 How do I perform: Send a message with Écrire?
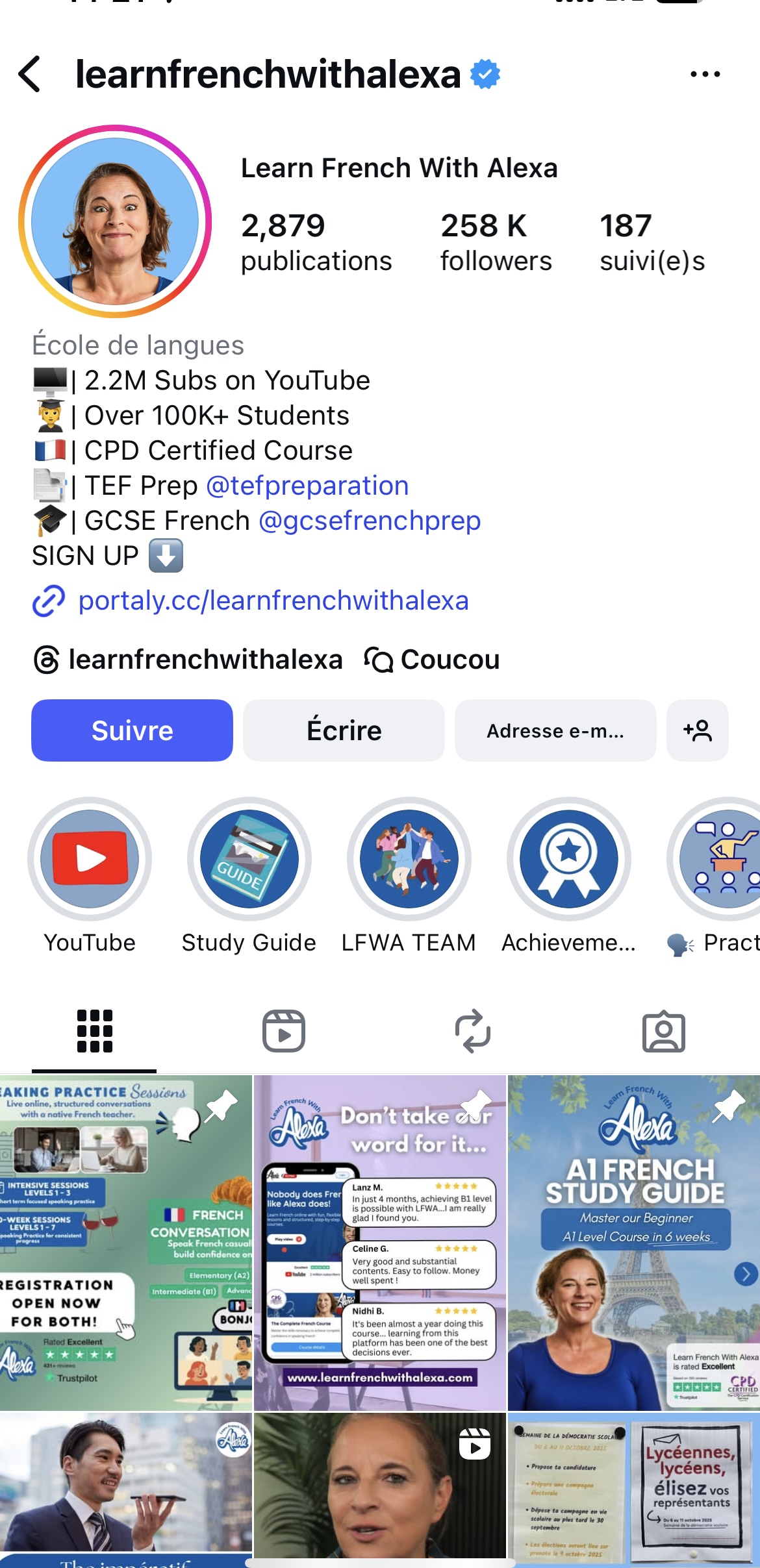point(344,730)
